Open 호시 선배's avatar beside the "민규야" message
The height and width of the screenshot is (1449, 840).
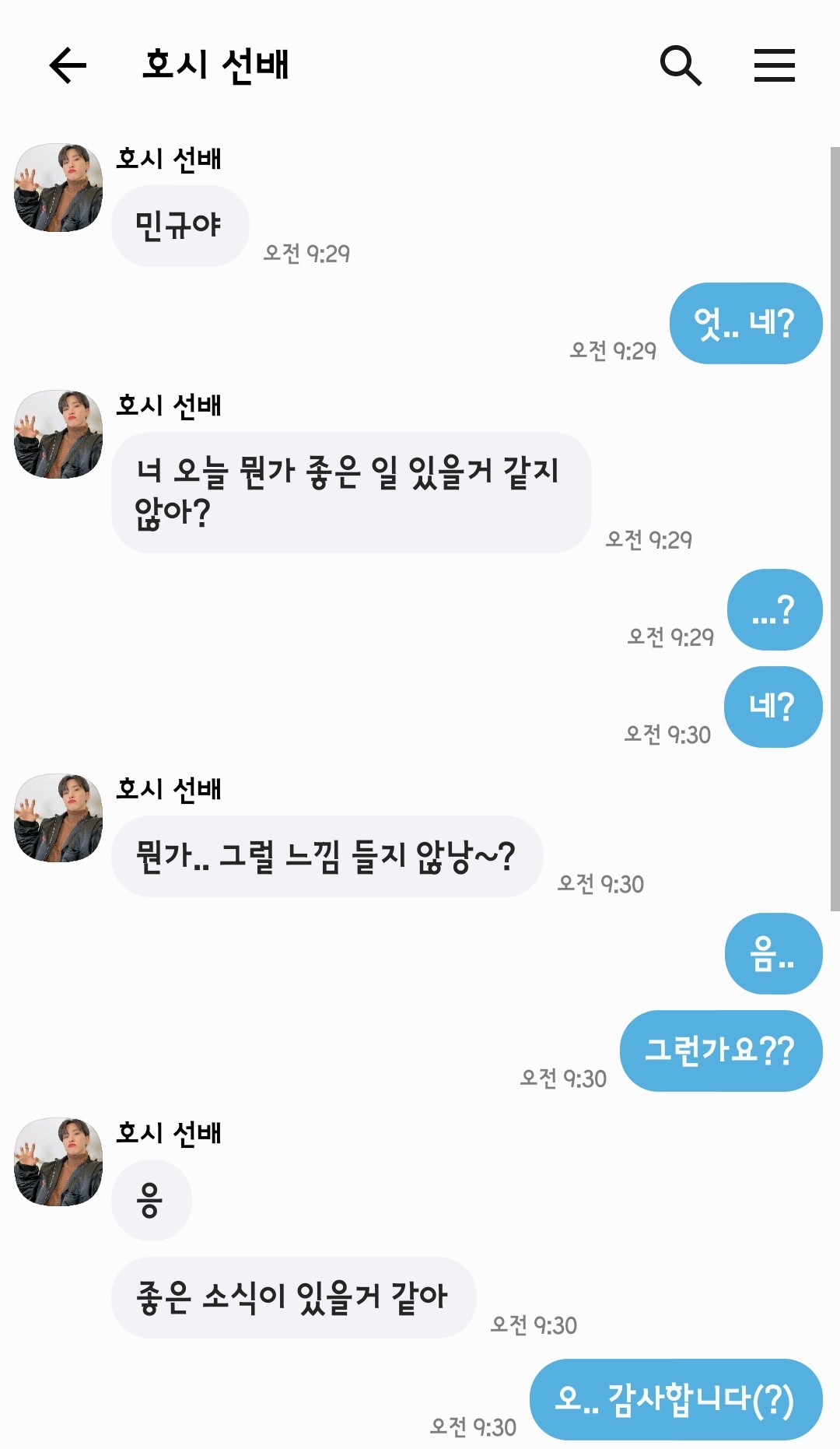[58, 188]
